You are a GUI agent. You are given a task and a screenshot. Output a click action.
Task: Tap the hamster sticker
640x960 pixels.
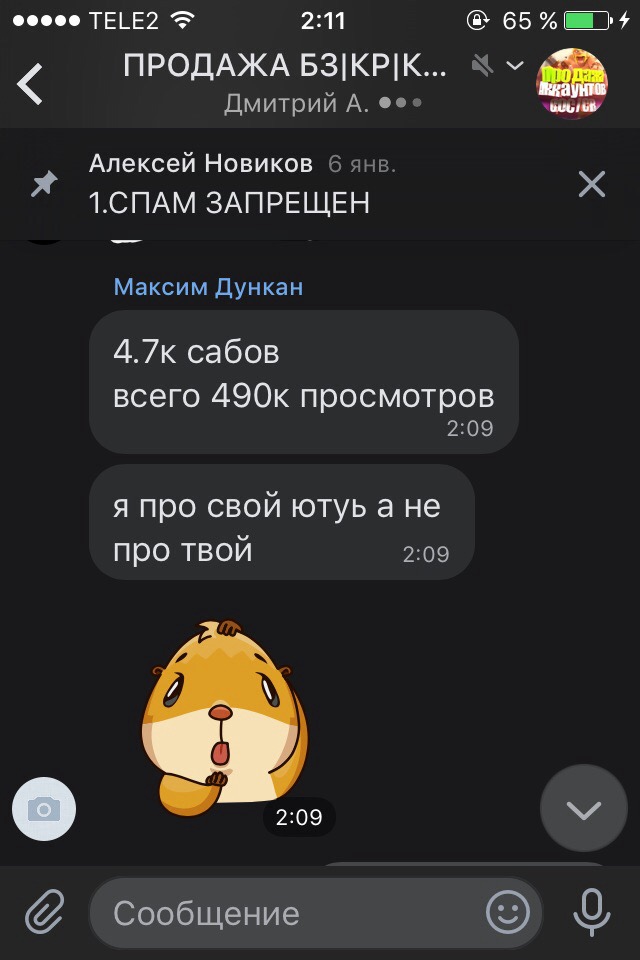pyautogui.click(x=222, y=716)
